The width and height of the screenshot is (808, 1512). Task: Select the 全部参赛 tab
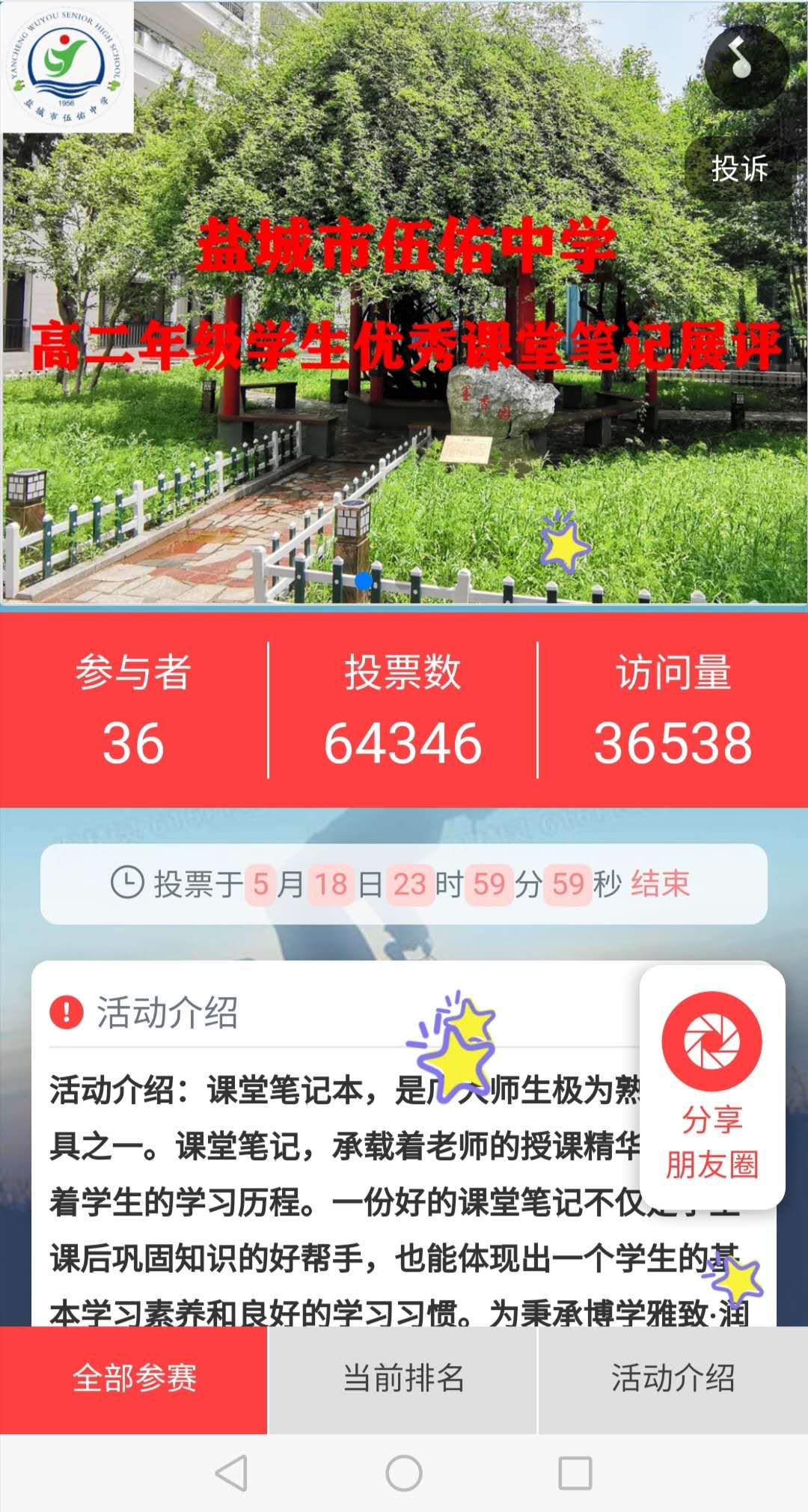tap(134, 1379)
